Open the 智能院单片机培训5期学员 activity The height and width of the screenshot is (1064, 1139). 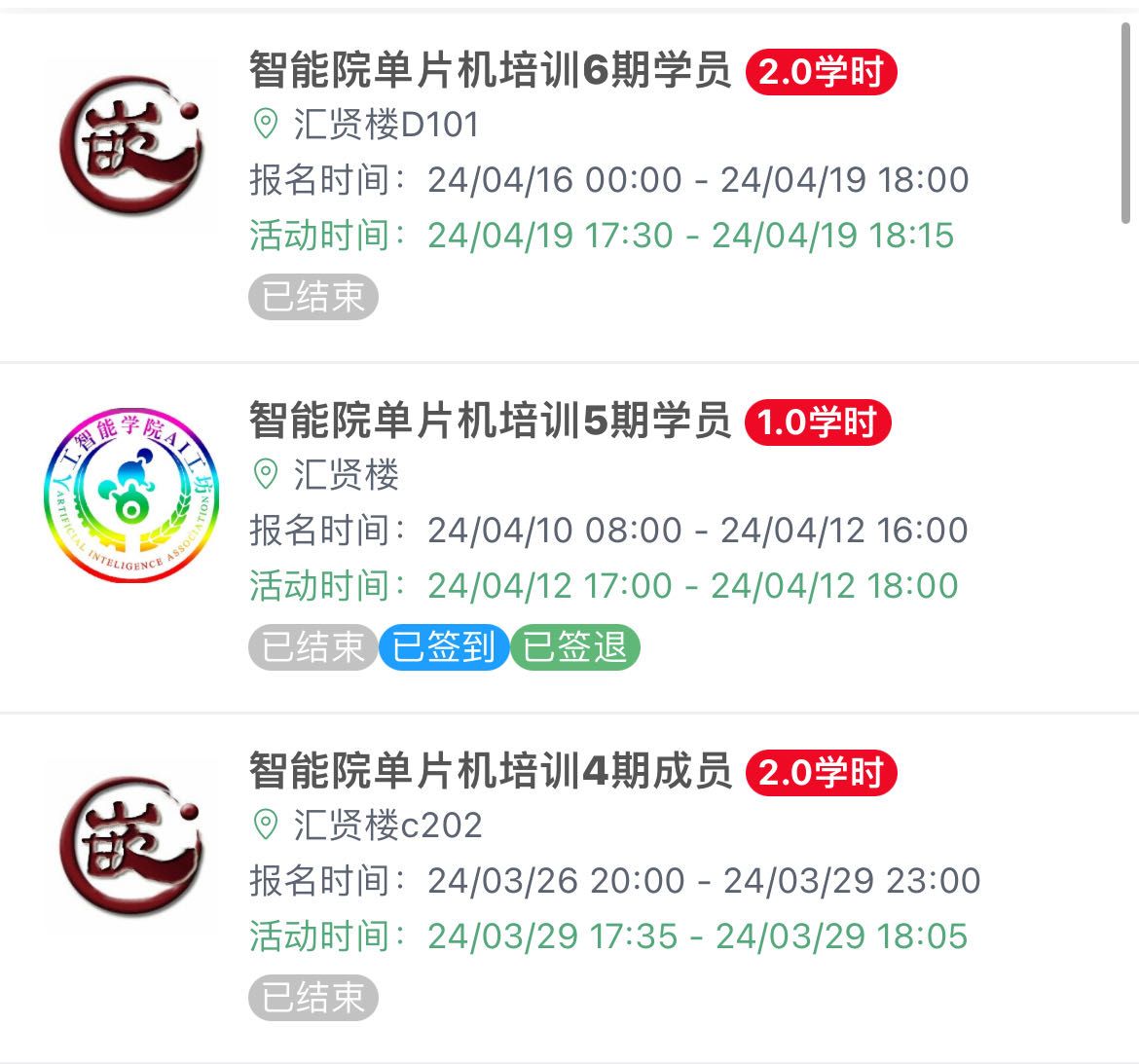[490, 421]
